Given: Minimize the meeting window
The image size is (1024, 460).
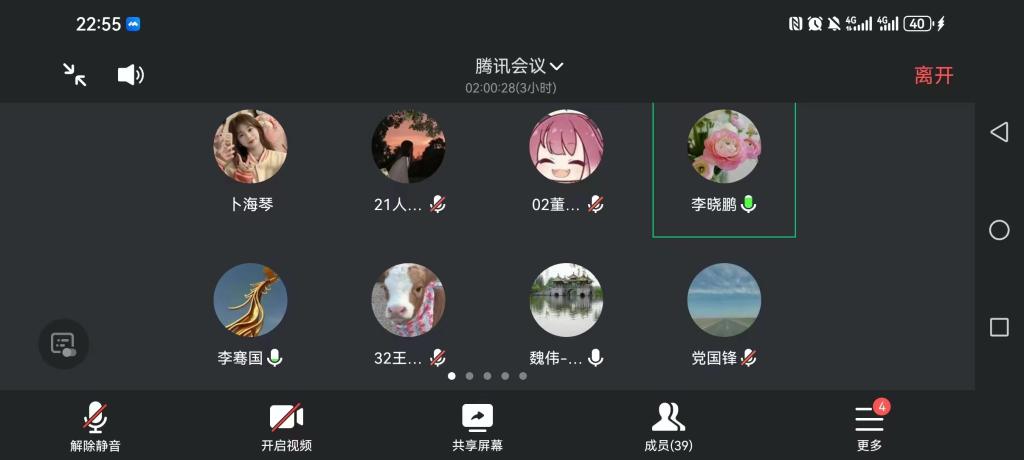Looking at the screenshot, I should pyautogui.click(x=74, y=74).
